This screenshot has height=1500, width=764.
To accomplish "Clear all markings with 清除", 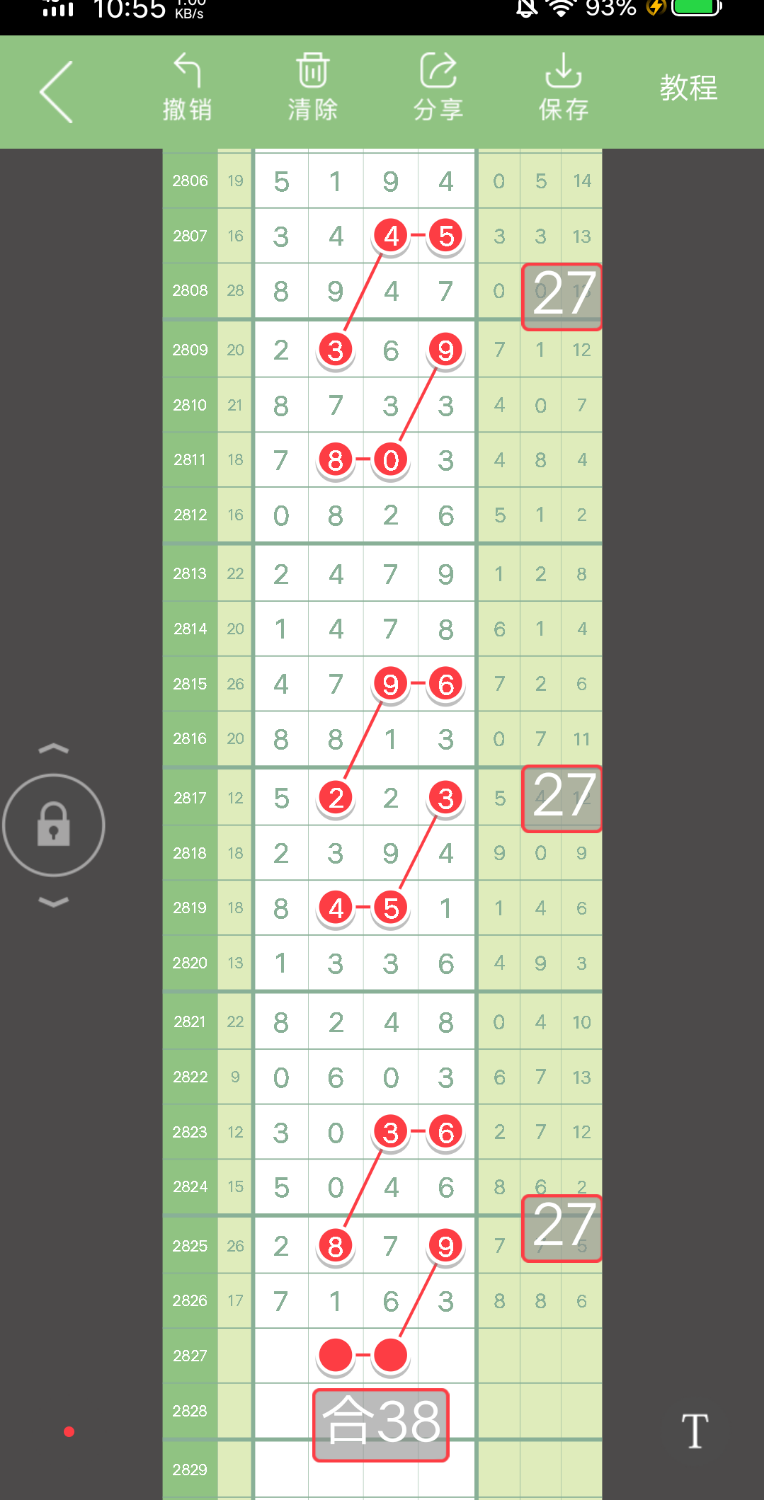I will coord(313,88).
